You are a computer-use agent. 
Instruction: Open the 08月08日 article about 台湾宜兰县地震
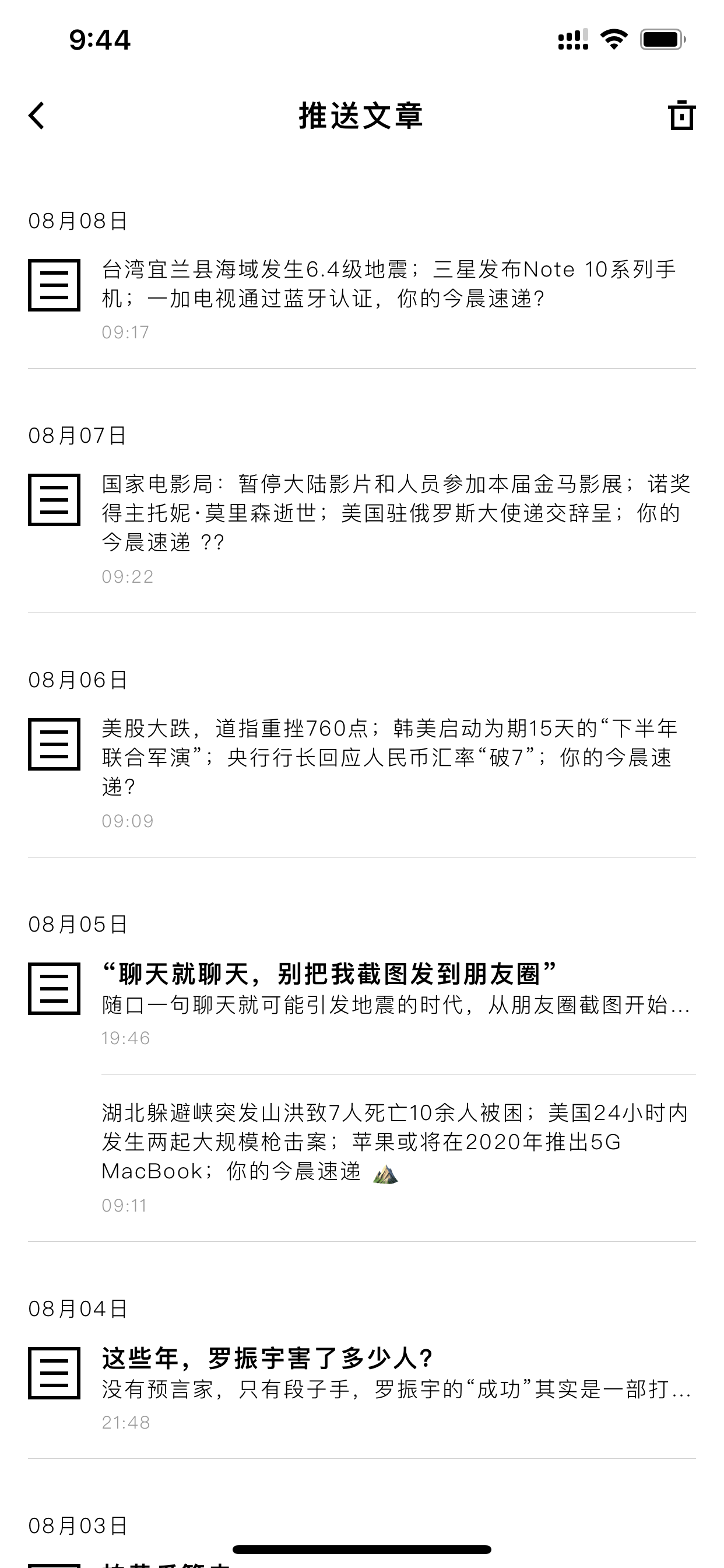point(362,299)
